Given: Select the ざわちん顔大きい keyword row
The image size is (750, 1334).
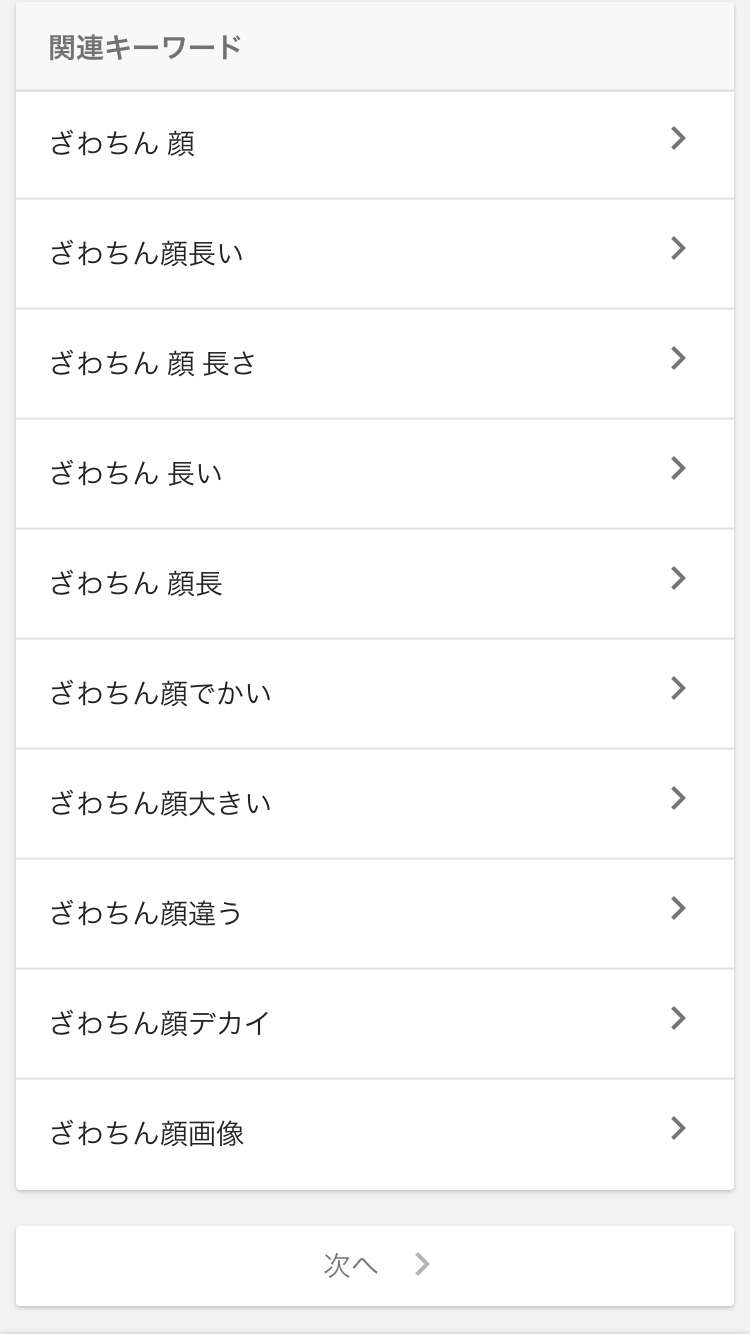Looking at the screenshot, I should pos(375,804).
